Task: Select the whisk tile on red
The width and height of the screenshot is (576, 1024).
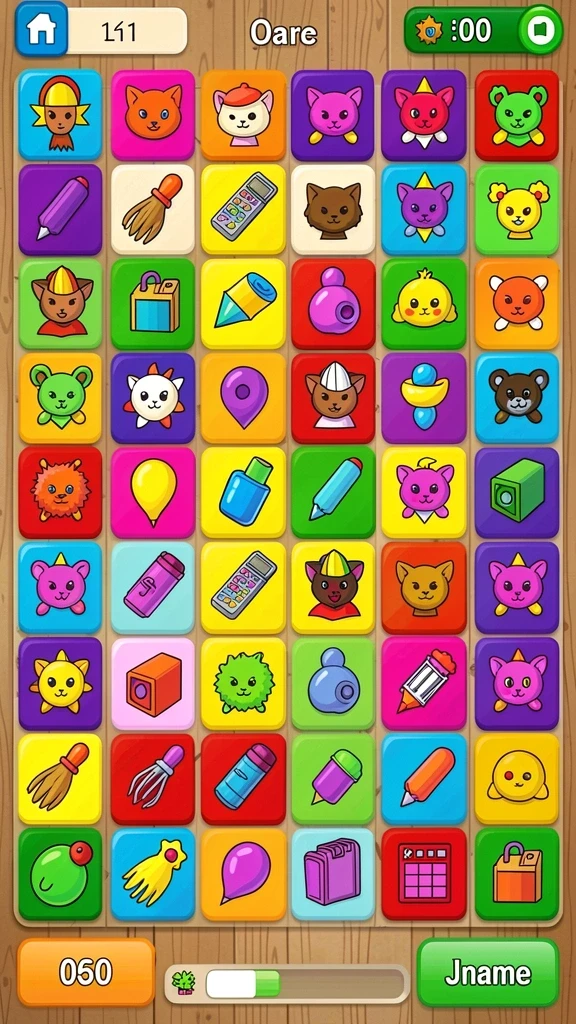Action: [x=153, y=778]
